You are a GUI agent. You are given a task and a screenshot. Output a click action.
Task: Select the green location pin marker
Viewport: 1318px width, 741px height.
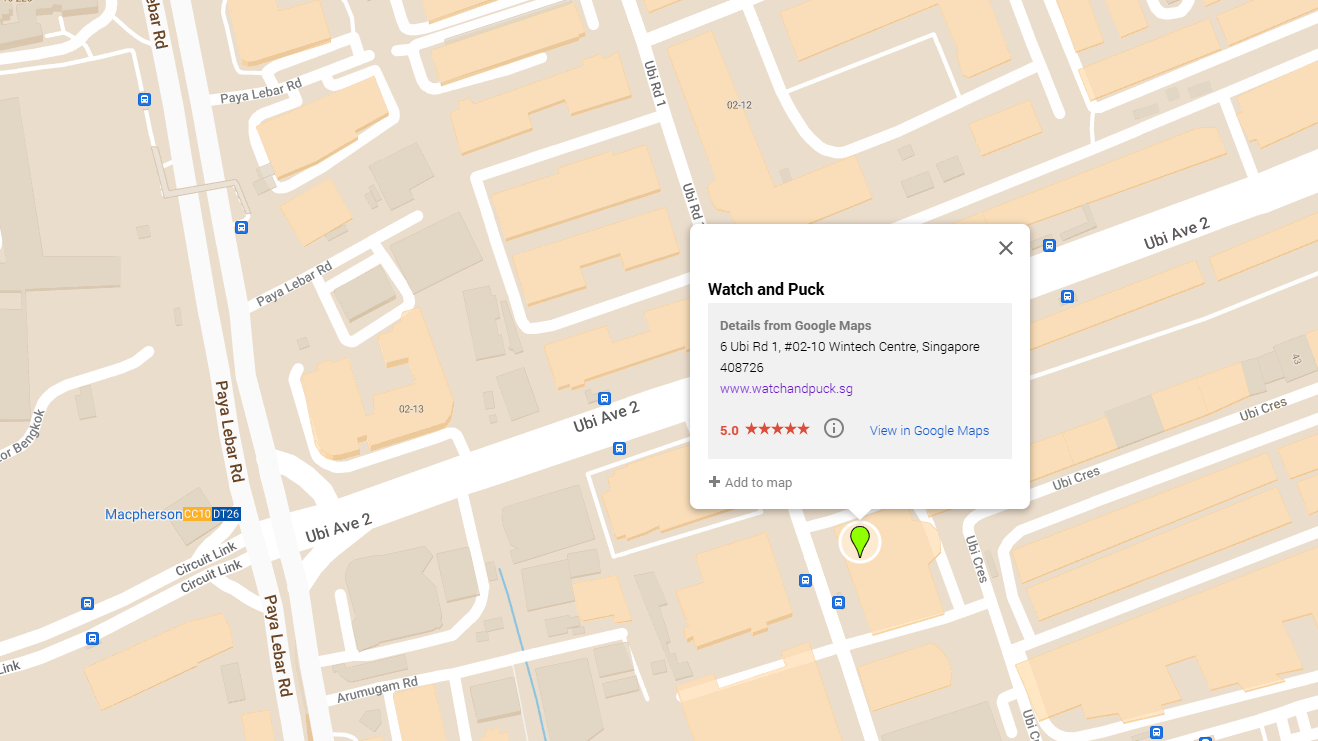click(859, 540)
